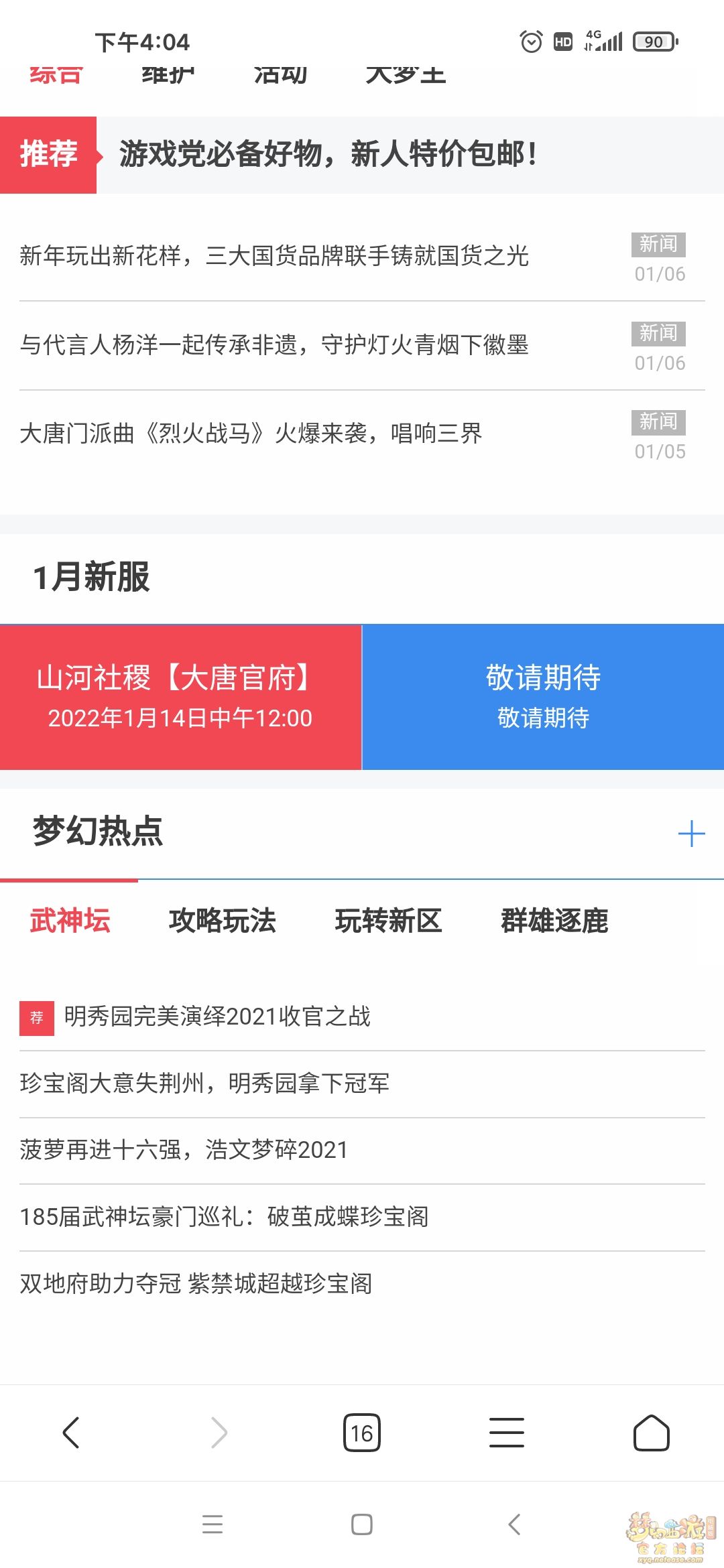Viewport: 724px width, 1568px height.
Task: Read 与代言人杨洋一起传承非遗 article
Action: (275, 345)
